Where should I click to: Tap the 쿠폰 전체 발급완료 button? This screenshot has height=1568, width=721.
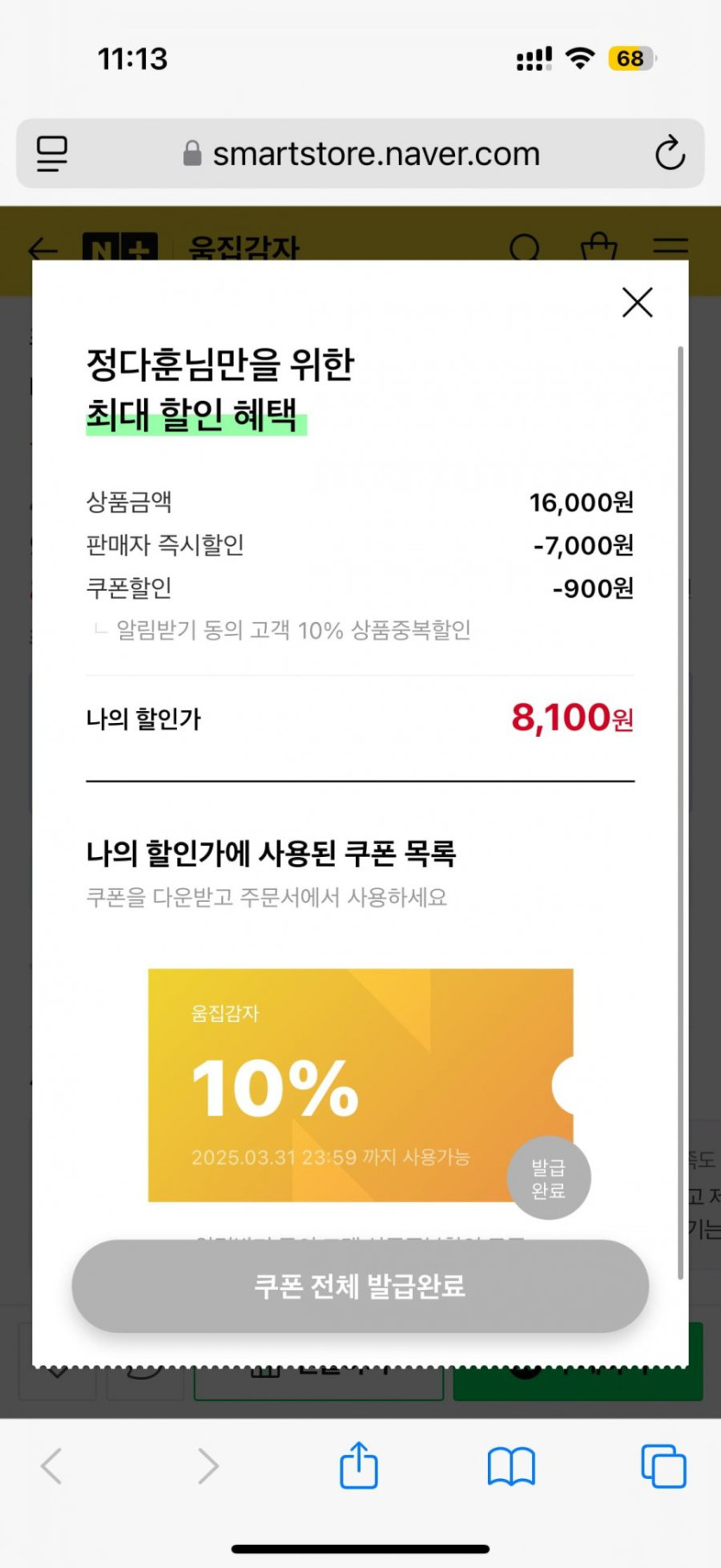360,1286
